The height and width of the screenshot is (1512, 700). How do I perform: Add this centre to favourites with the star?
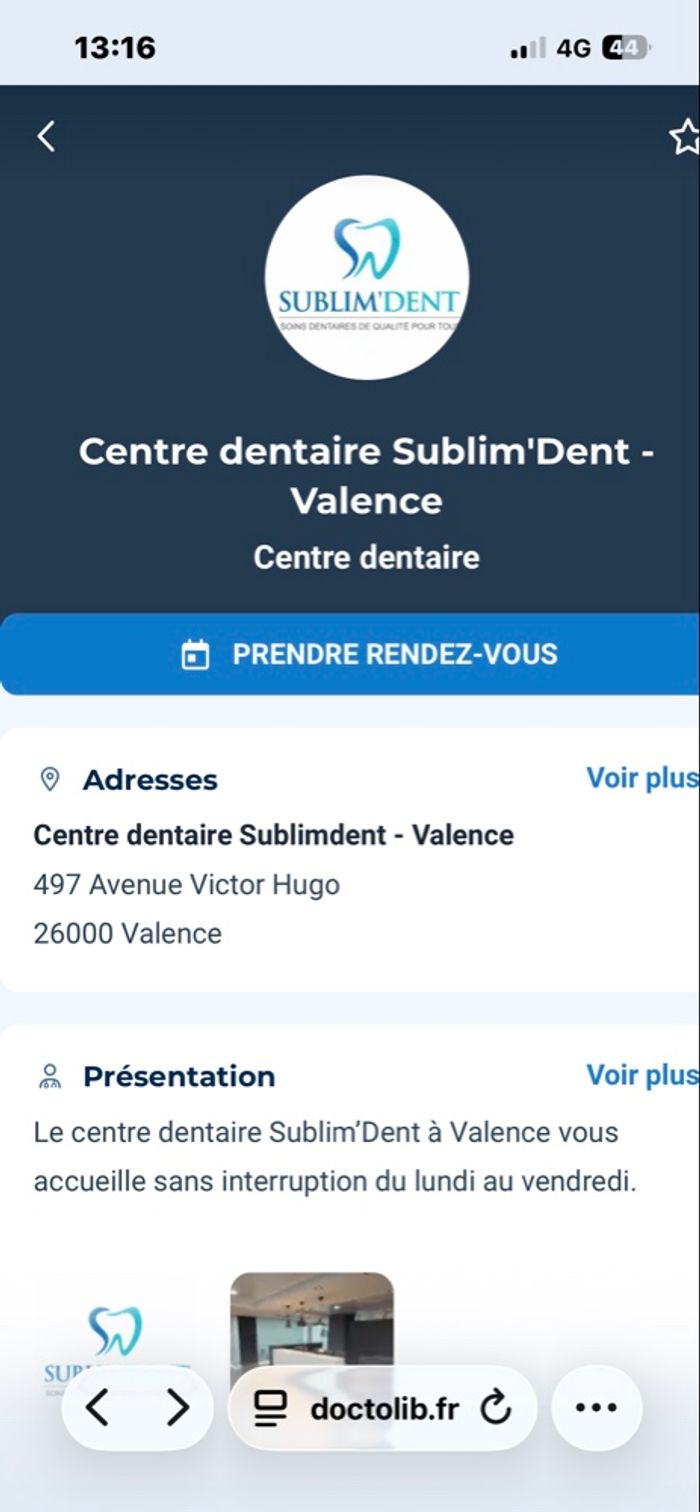pyautogui.click(x=684, y=137)
